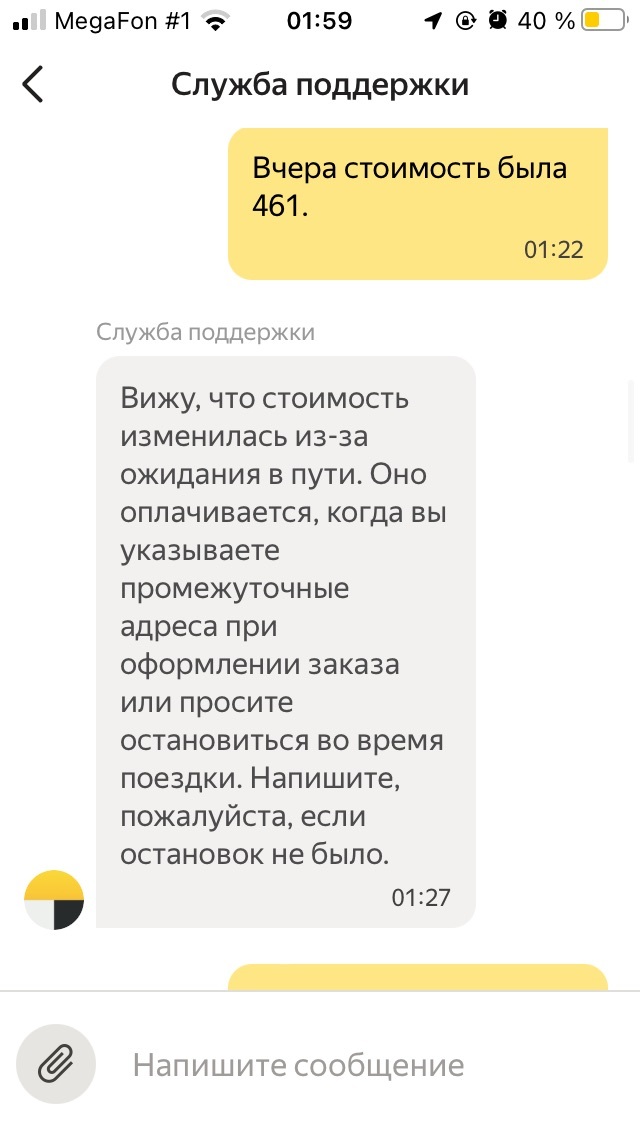Focus the Напишите сообщение field

click(x=360, y=1065)
